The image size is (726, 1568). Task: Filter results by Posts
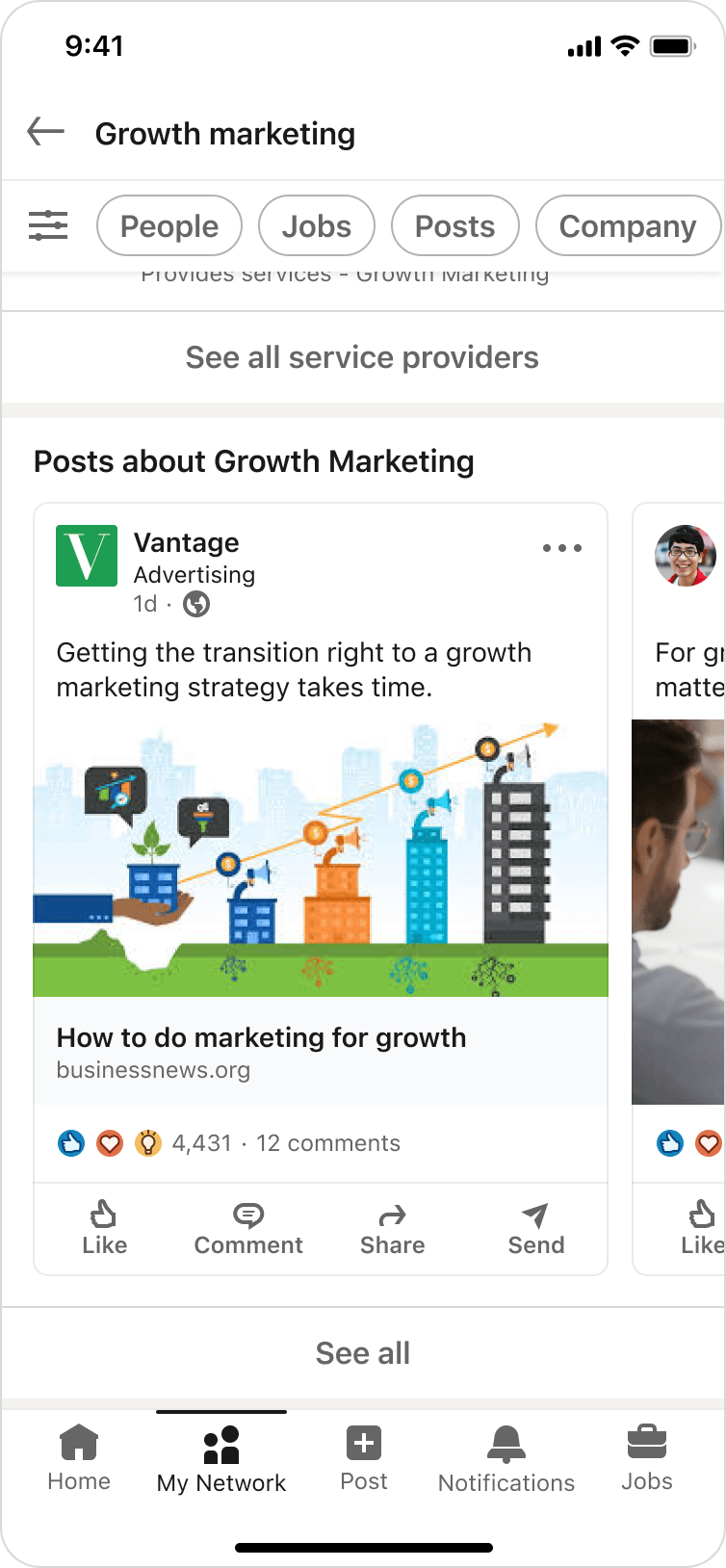(x=455, y=225)
